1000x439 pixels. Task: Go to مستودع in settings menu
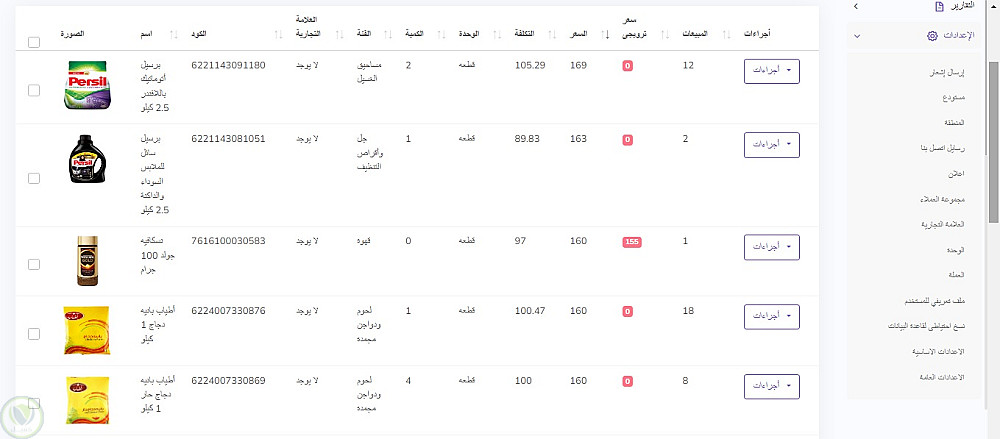(x=952, y=99)
